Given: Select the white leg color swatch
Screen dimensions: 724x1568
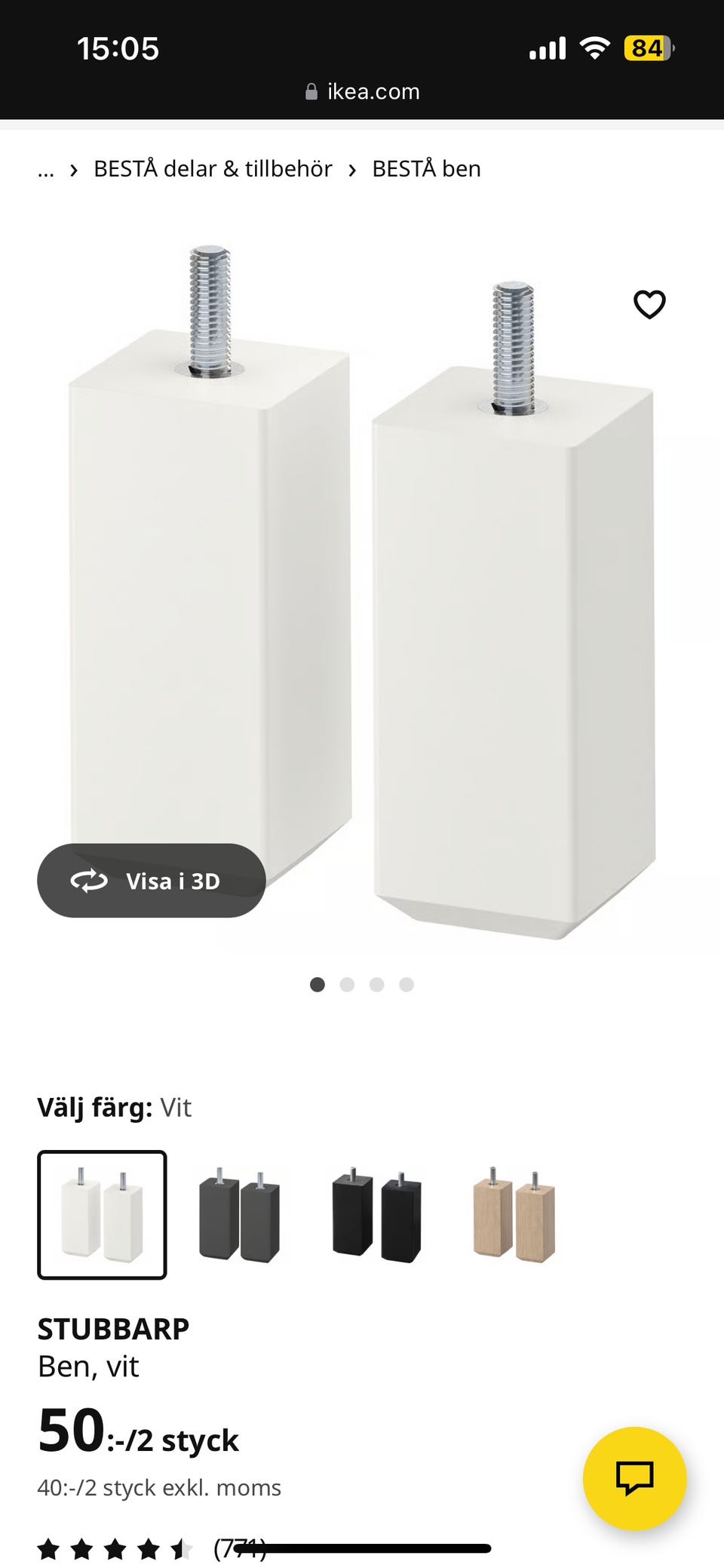Looking at the screenshot, I should coord(102,1215).
